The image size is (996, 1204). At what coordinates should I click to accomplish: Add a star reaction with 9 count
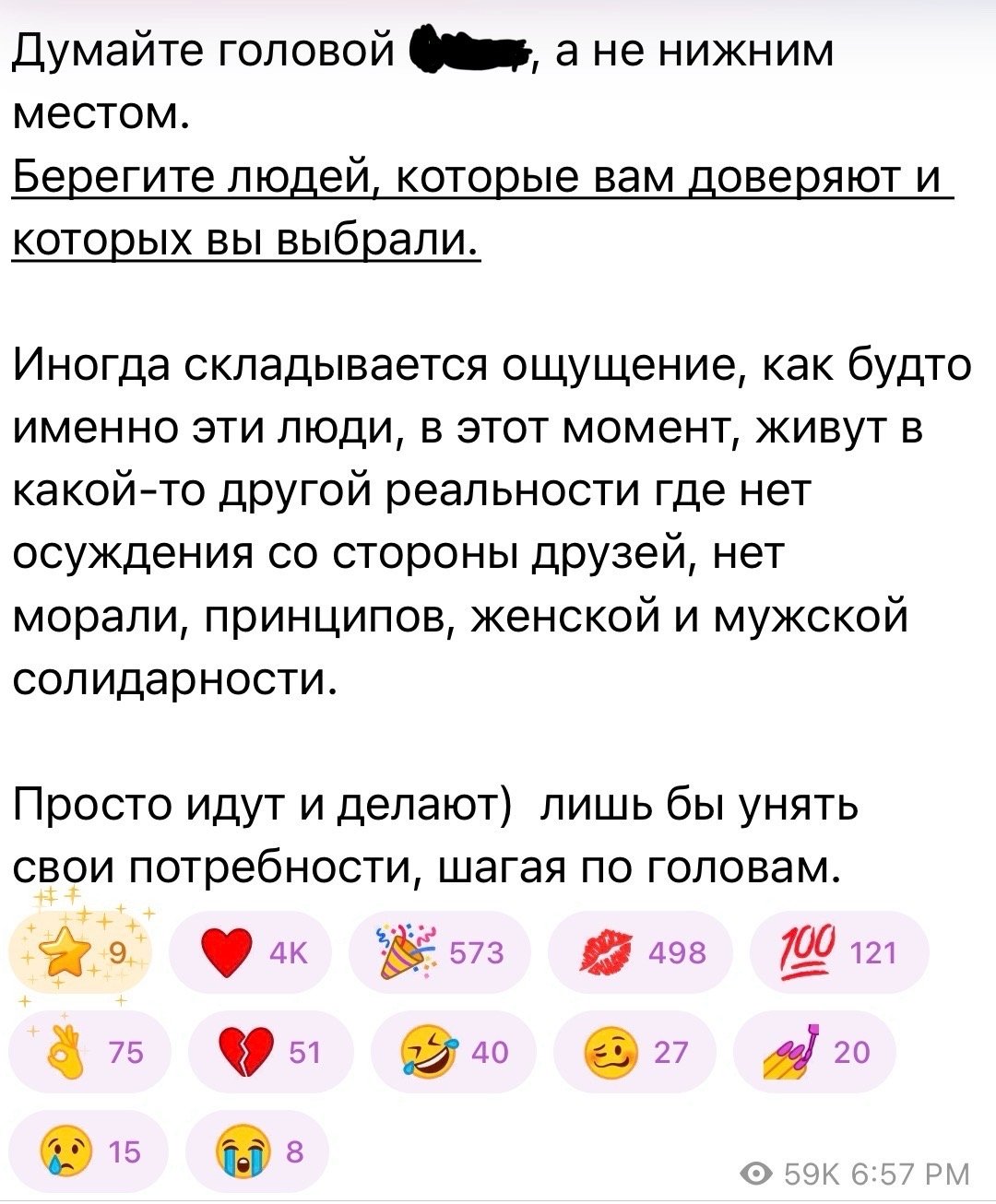pos(81,952)
